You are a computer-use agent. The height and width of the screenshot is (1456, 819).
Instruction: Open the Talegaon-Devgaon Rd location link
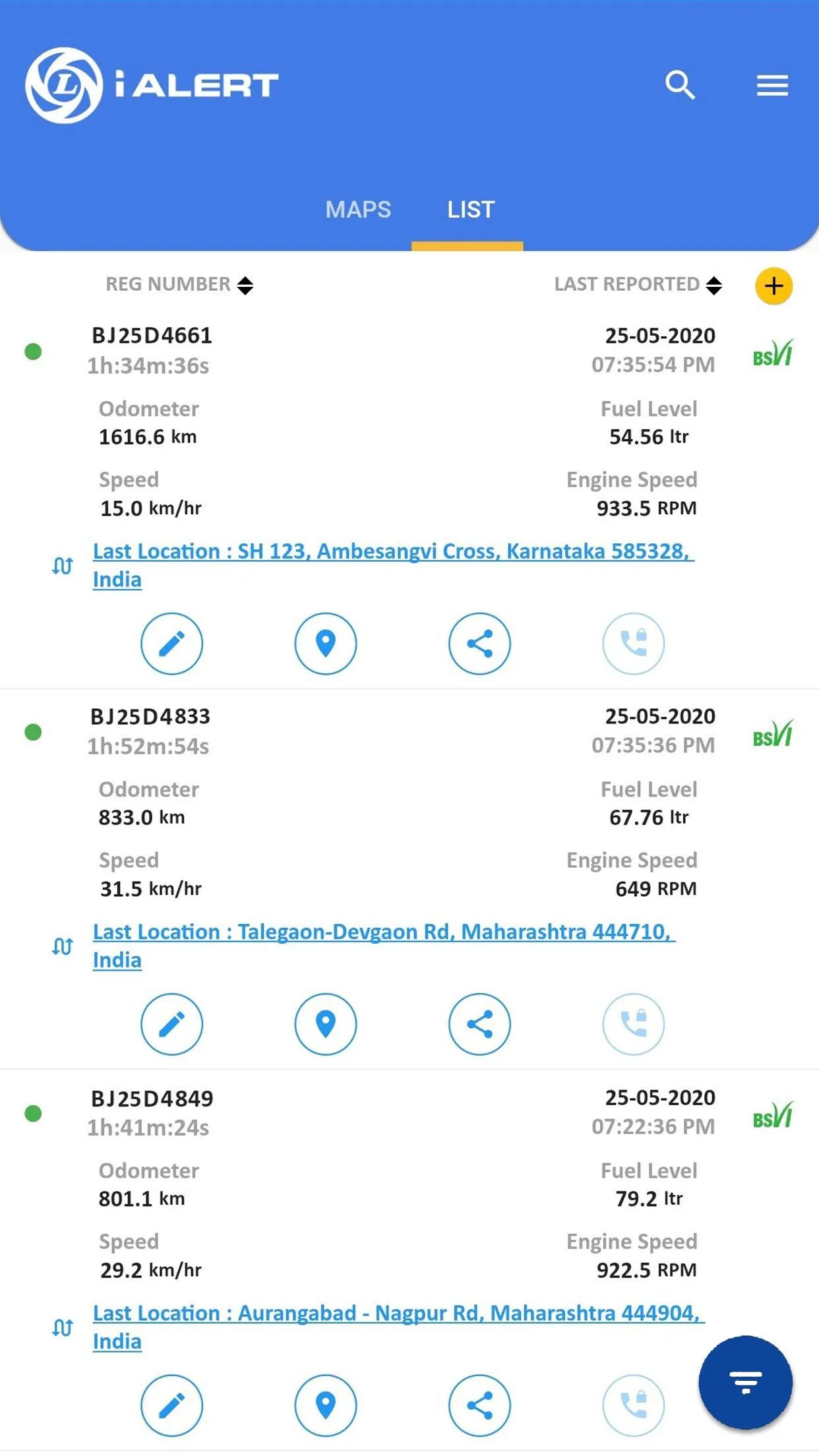(x=381, y=932)
